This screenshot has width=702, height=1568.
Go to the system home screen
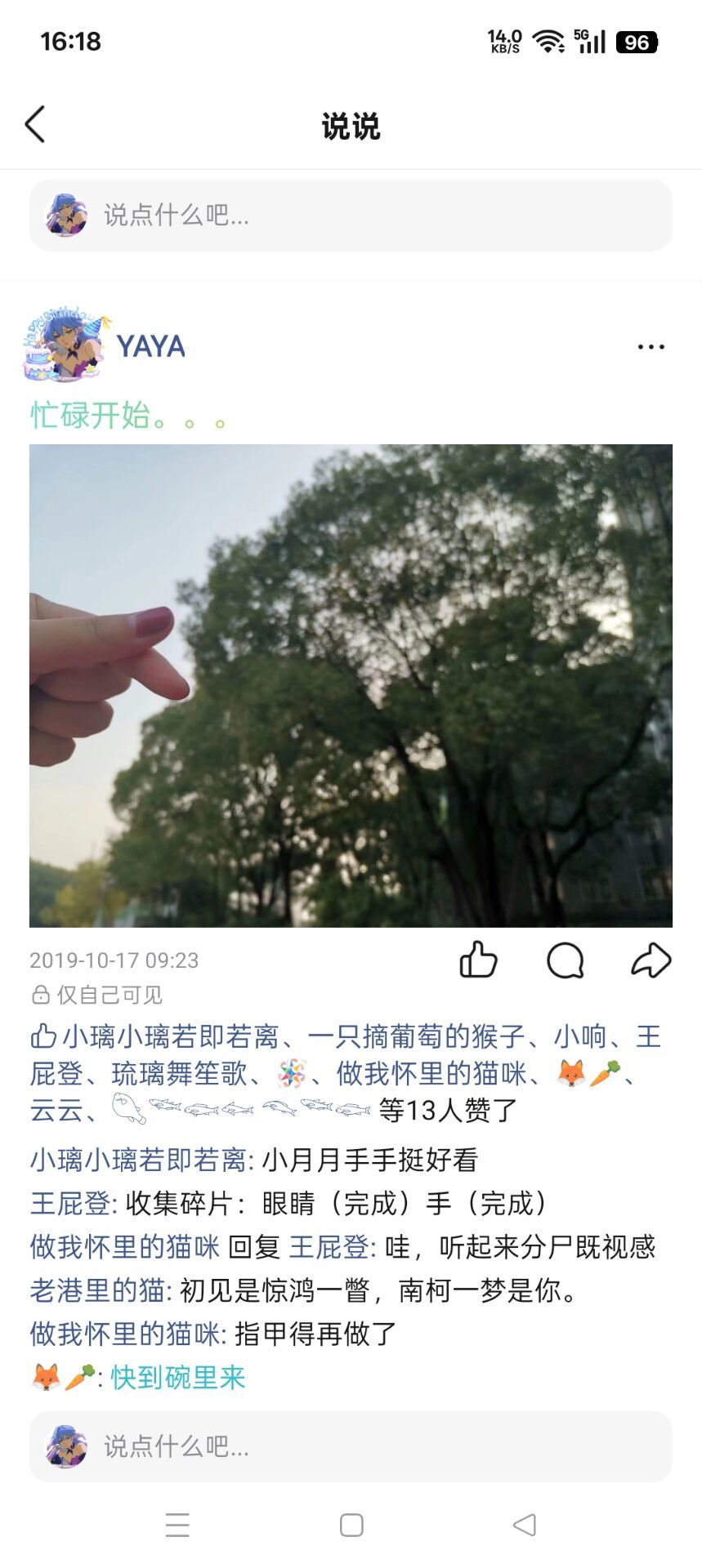[351, 1525]
